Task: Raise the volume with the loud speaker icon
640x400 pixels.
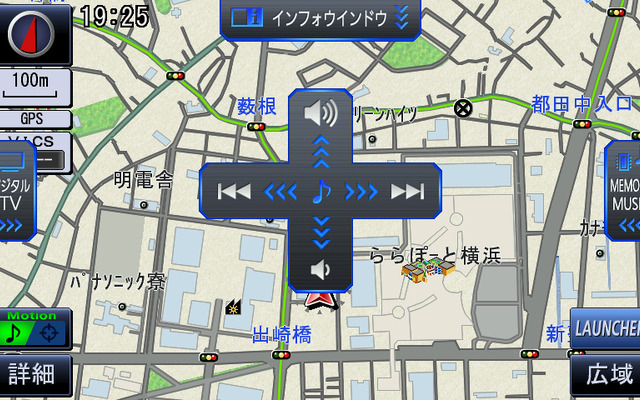Action: click(320, 112)
